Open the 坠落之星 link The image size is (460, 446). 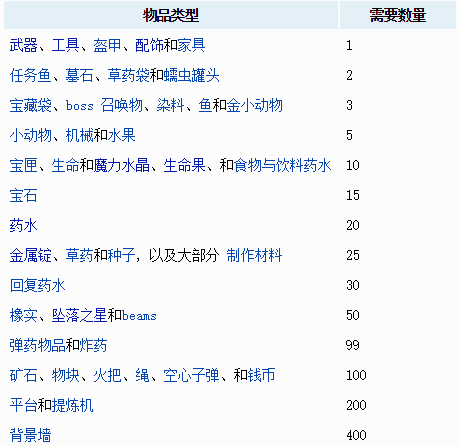click(x=79, y=315)
